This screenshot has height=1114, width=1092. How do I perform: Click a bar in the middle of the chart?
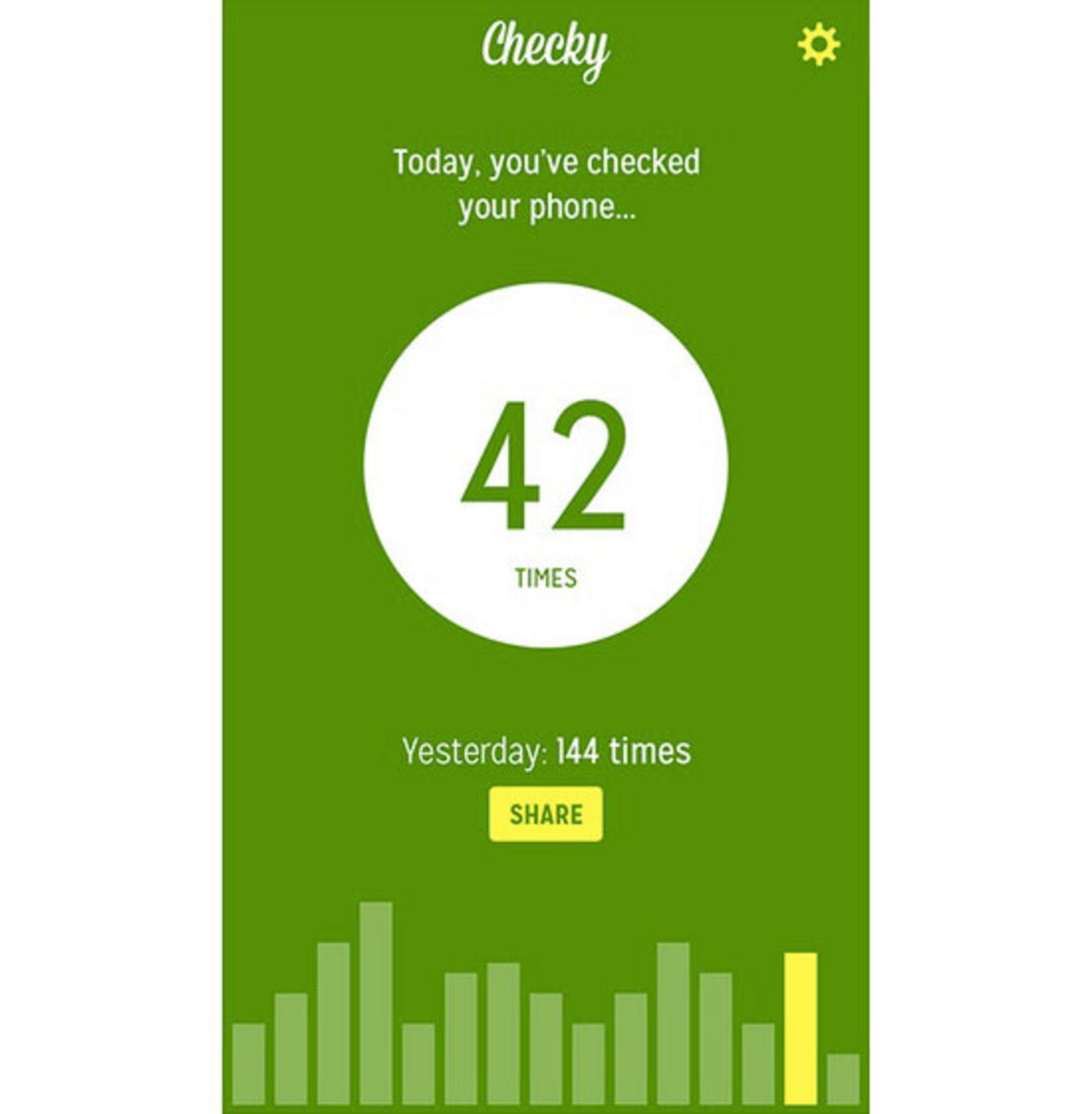[546, 1049]
